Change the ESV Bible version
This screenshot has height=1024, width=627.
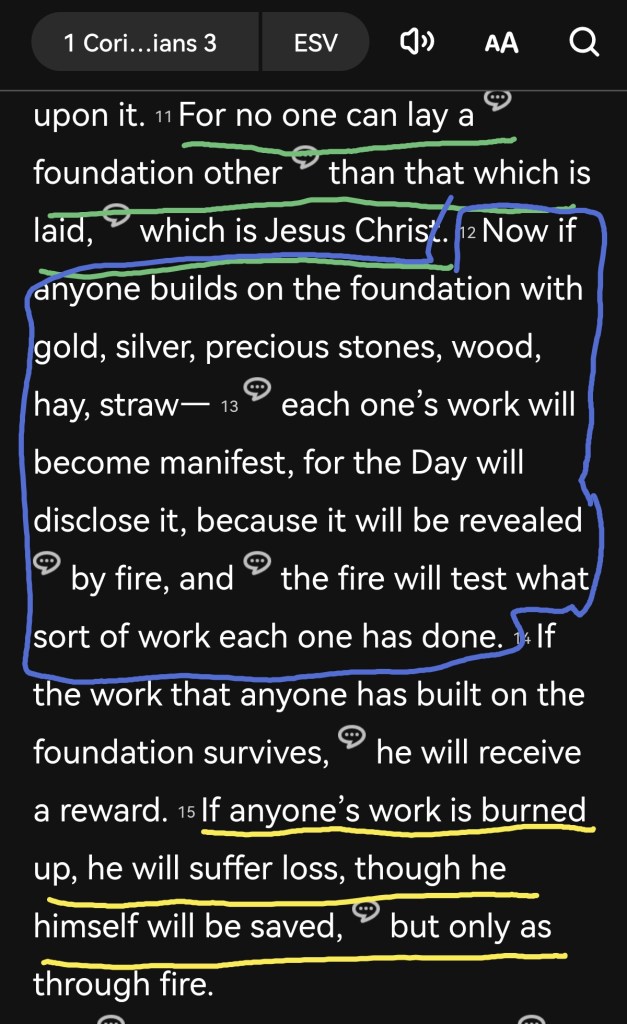(315, 43)
